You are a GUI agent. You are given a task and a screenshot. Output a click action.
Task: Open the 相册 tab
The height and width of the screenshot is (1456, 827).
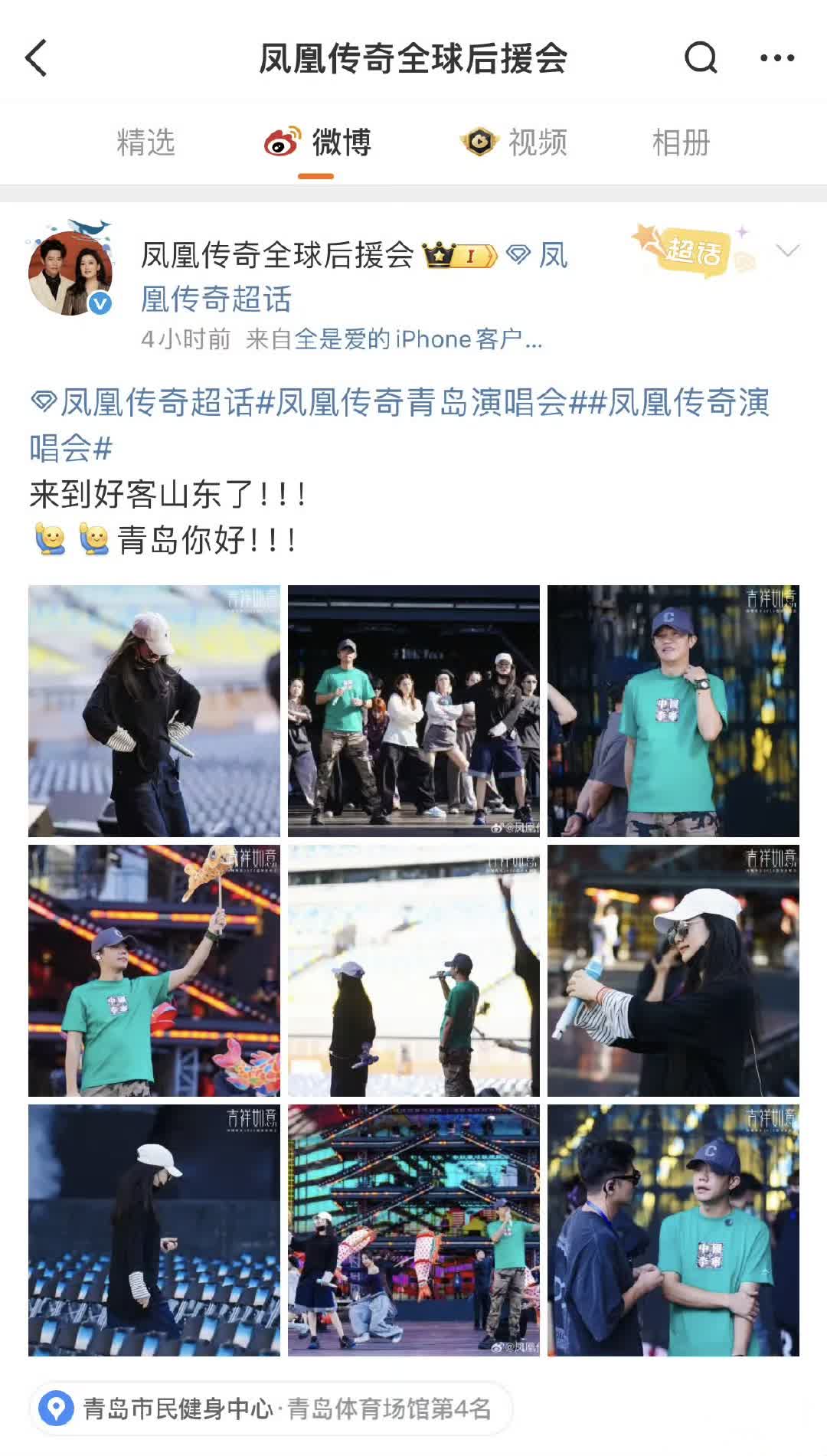681,142
